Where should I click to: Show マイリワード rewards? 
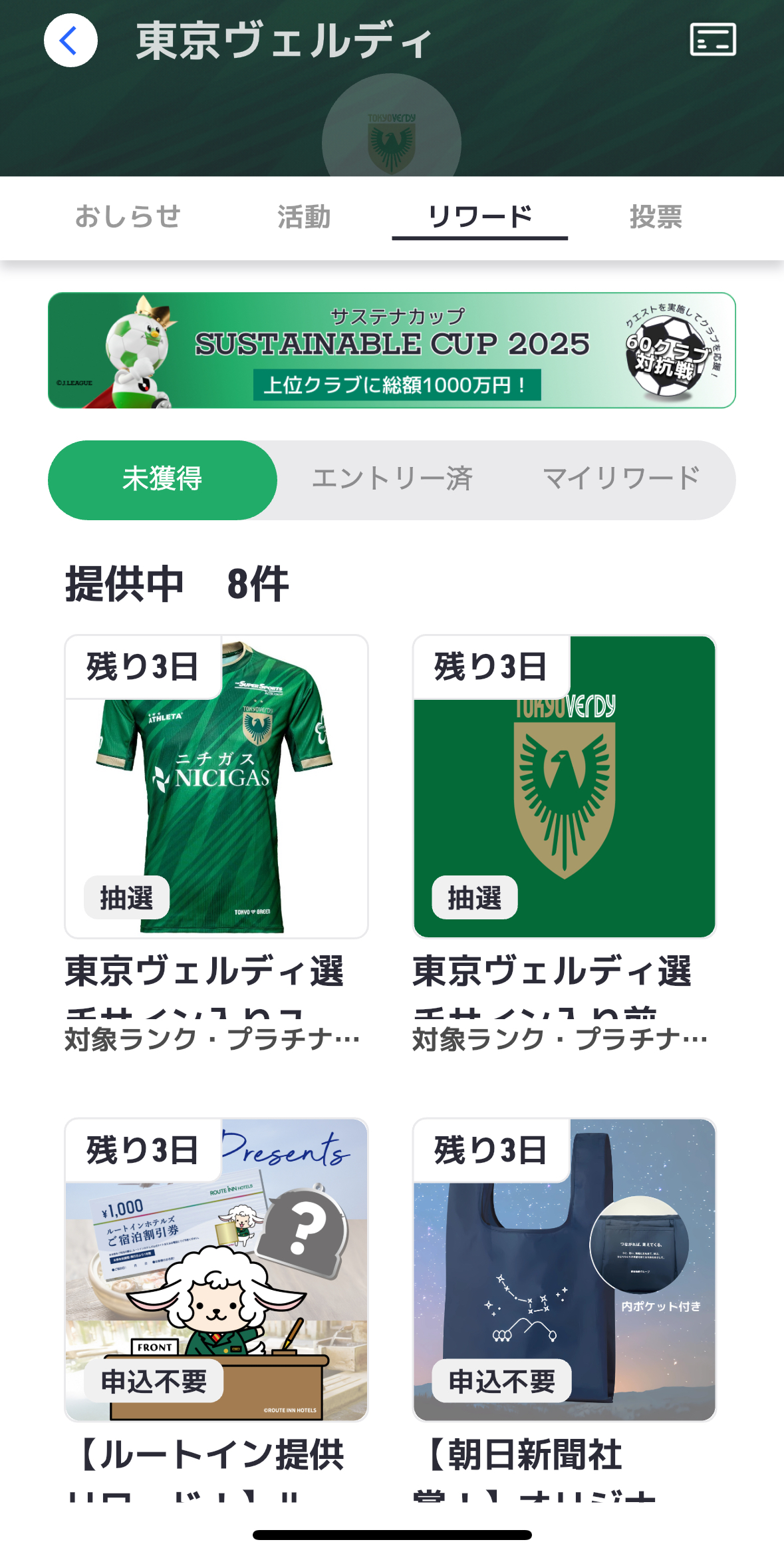(621, 480)
